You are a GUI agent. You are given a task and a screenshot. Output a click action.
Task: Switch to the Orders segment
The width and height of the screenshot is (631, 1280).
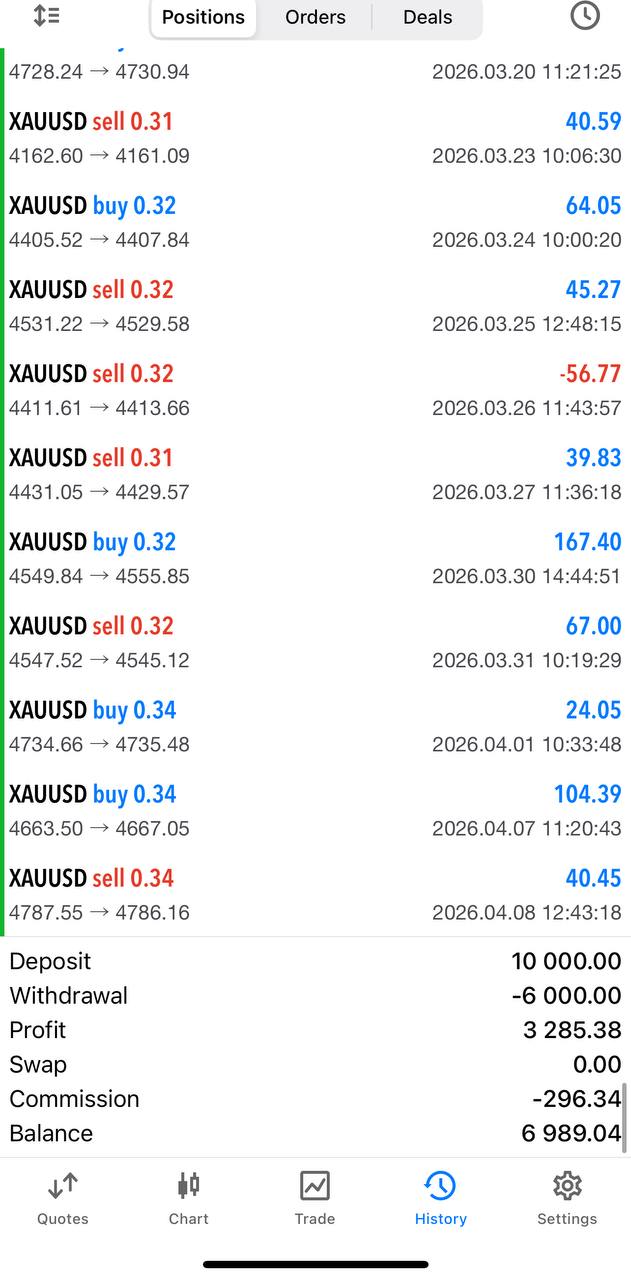(315, 17)
